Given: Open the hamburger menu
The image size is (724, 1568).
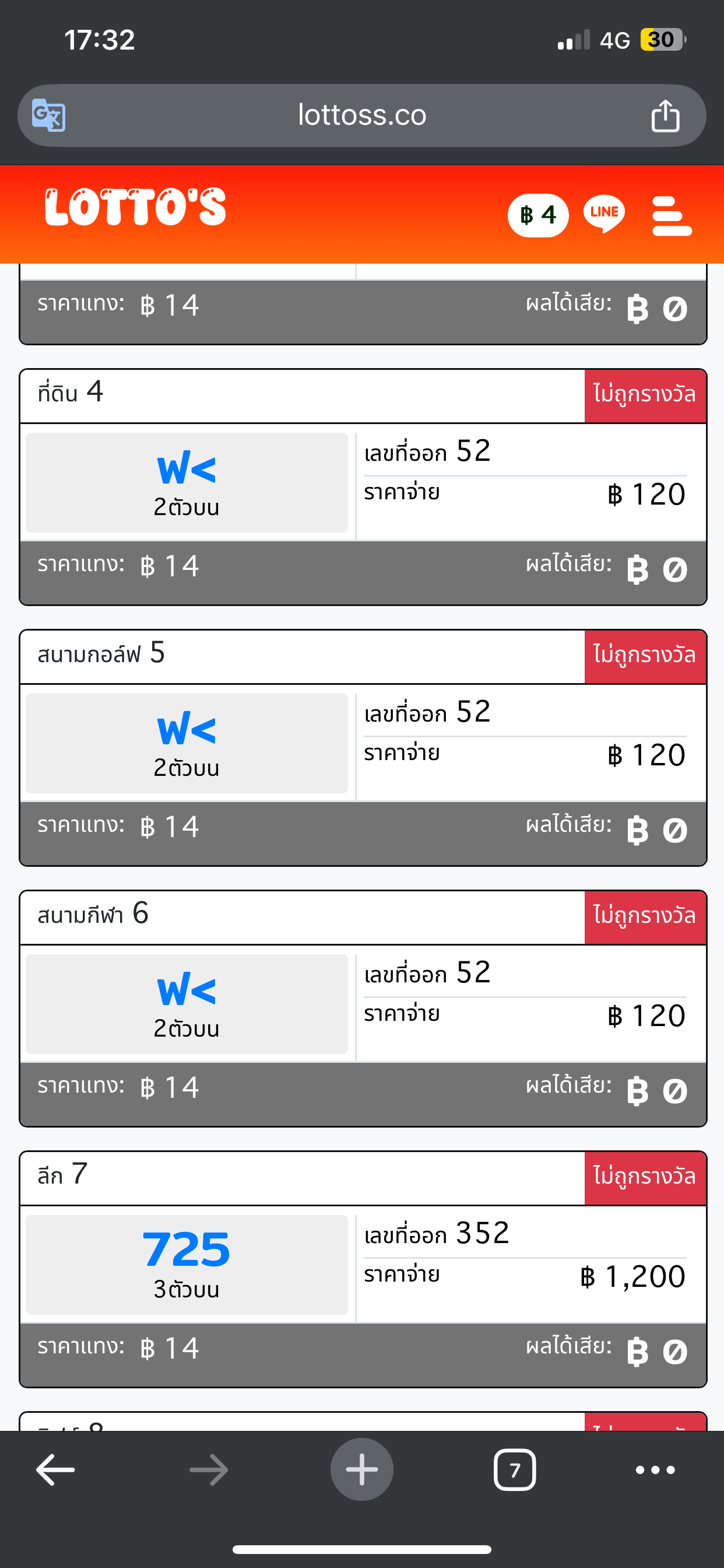Looking at the screenshot, I should point(672,215).
